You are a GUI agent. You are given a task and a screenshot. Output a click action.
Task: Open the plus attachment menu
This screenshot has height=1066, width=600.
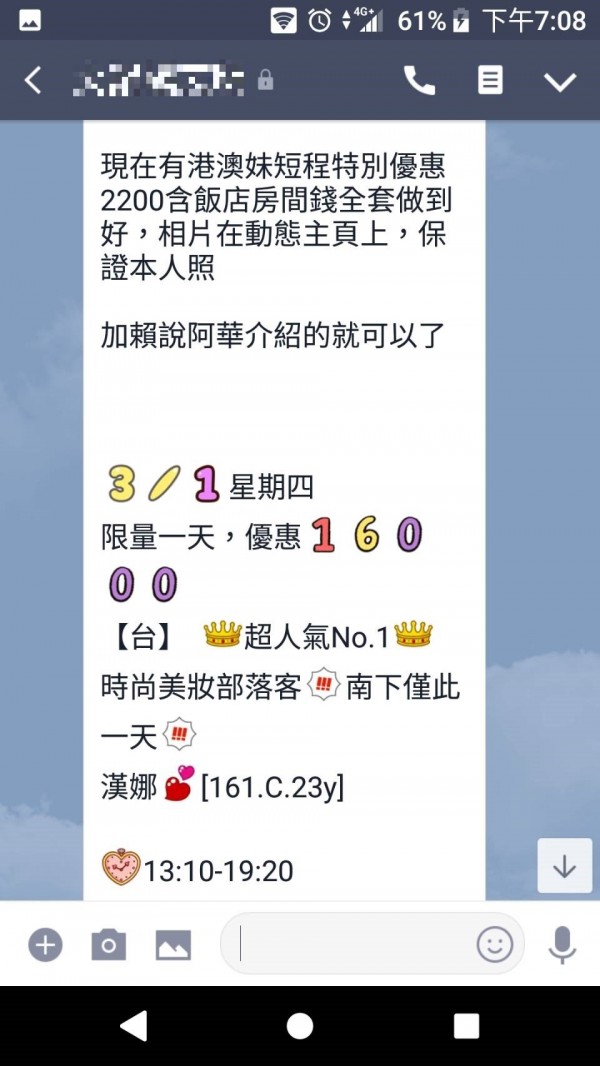pos(45,945)
